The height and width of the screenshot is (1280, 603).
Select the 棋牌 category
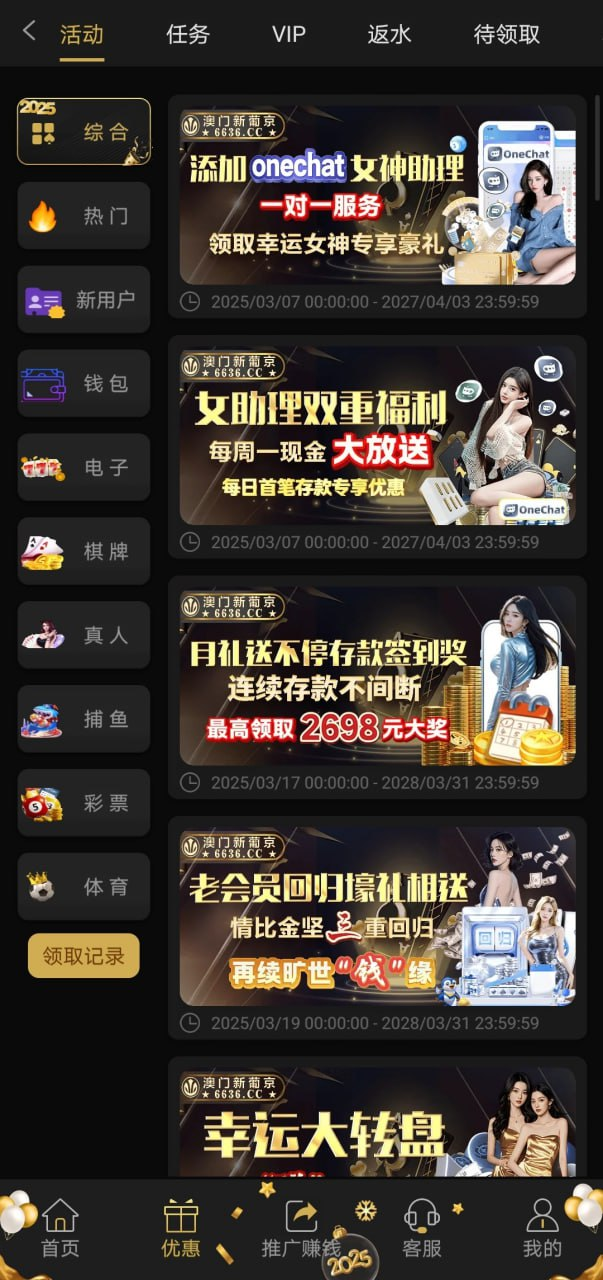pyautogui.click(x=84, y=551)
